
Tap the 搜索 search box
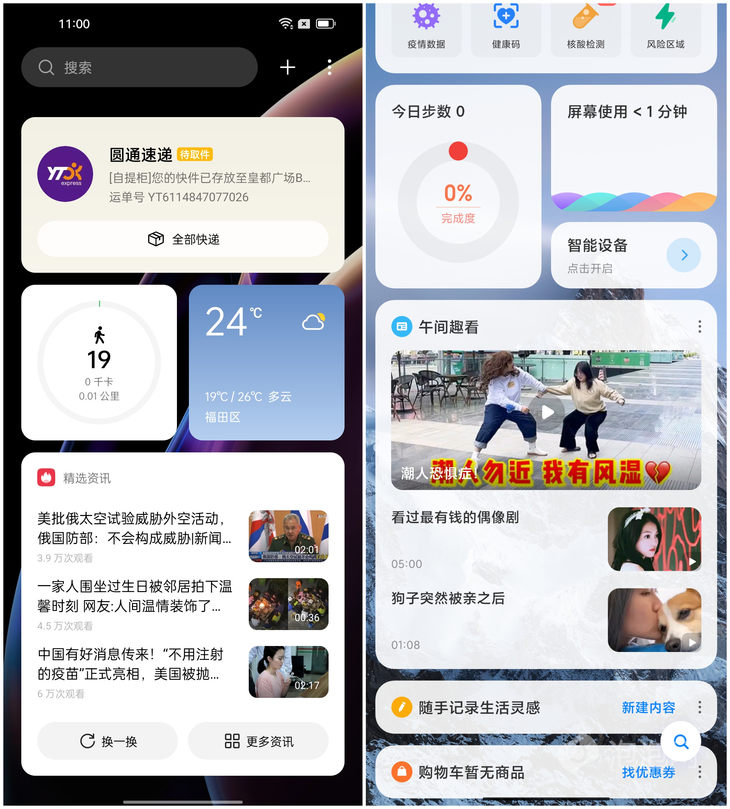click(139, 67)
